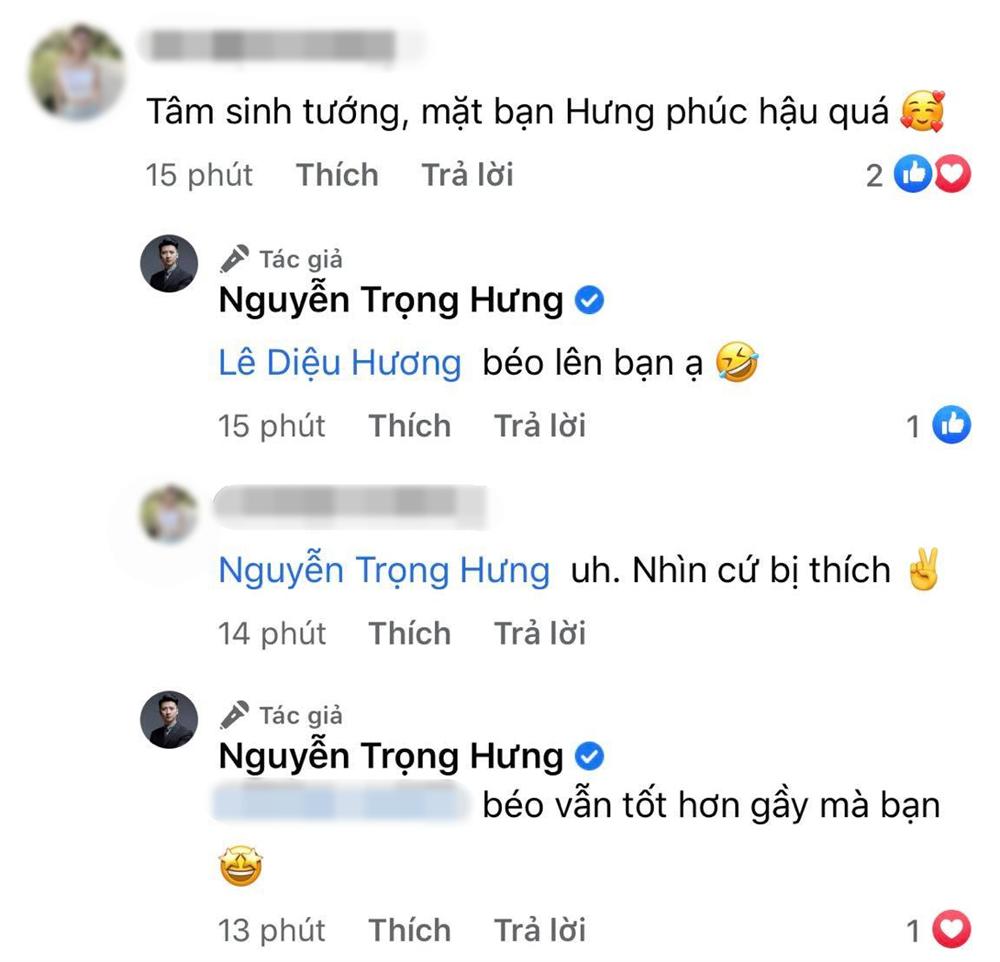Open author name above 'béo lên bạn ạ'

point(391,300)
